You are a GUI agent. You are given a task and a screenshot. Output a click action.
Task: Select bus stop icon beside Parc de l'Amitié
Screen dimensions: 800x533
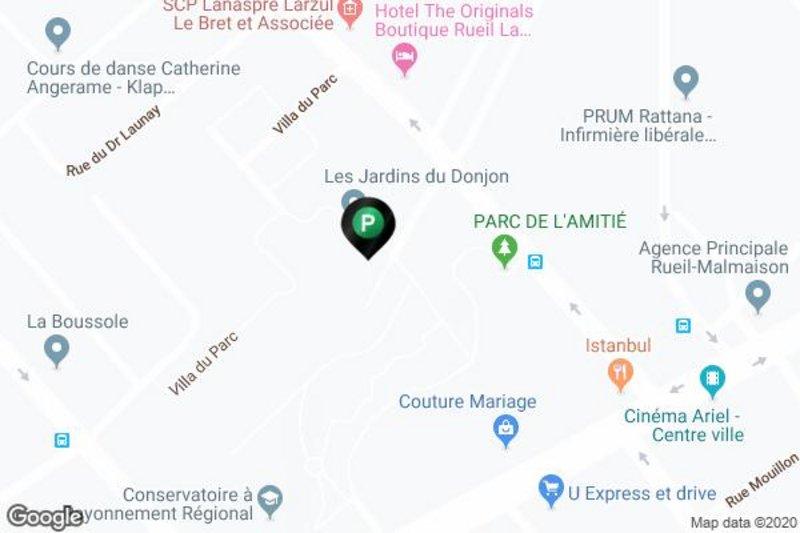pyautogui.click(x=536, y=262)
